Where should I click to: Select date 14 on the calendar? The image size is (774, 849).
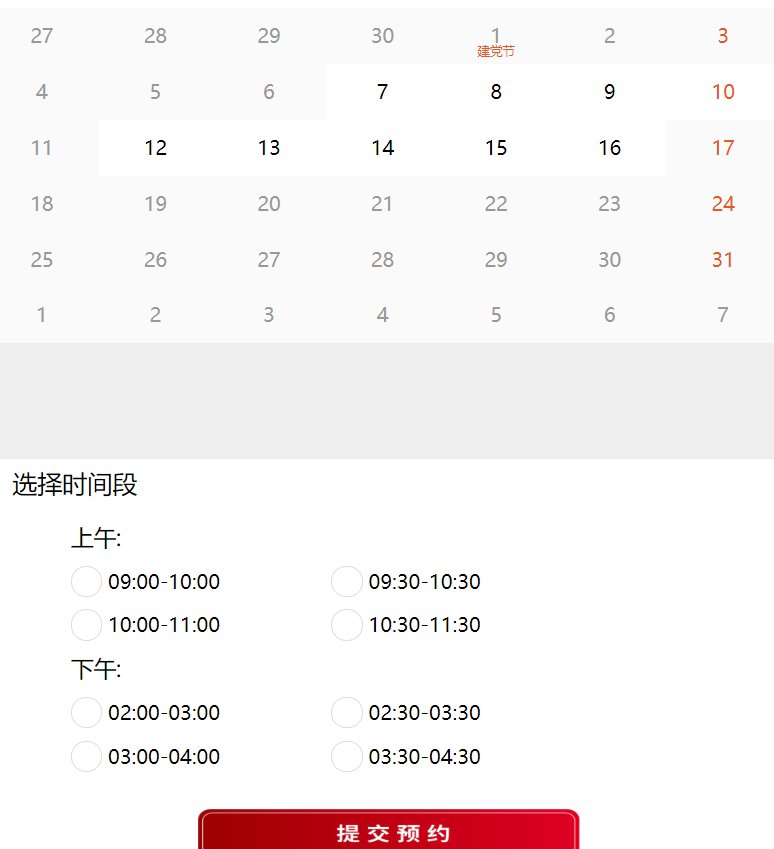(382, 148)
